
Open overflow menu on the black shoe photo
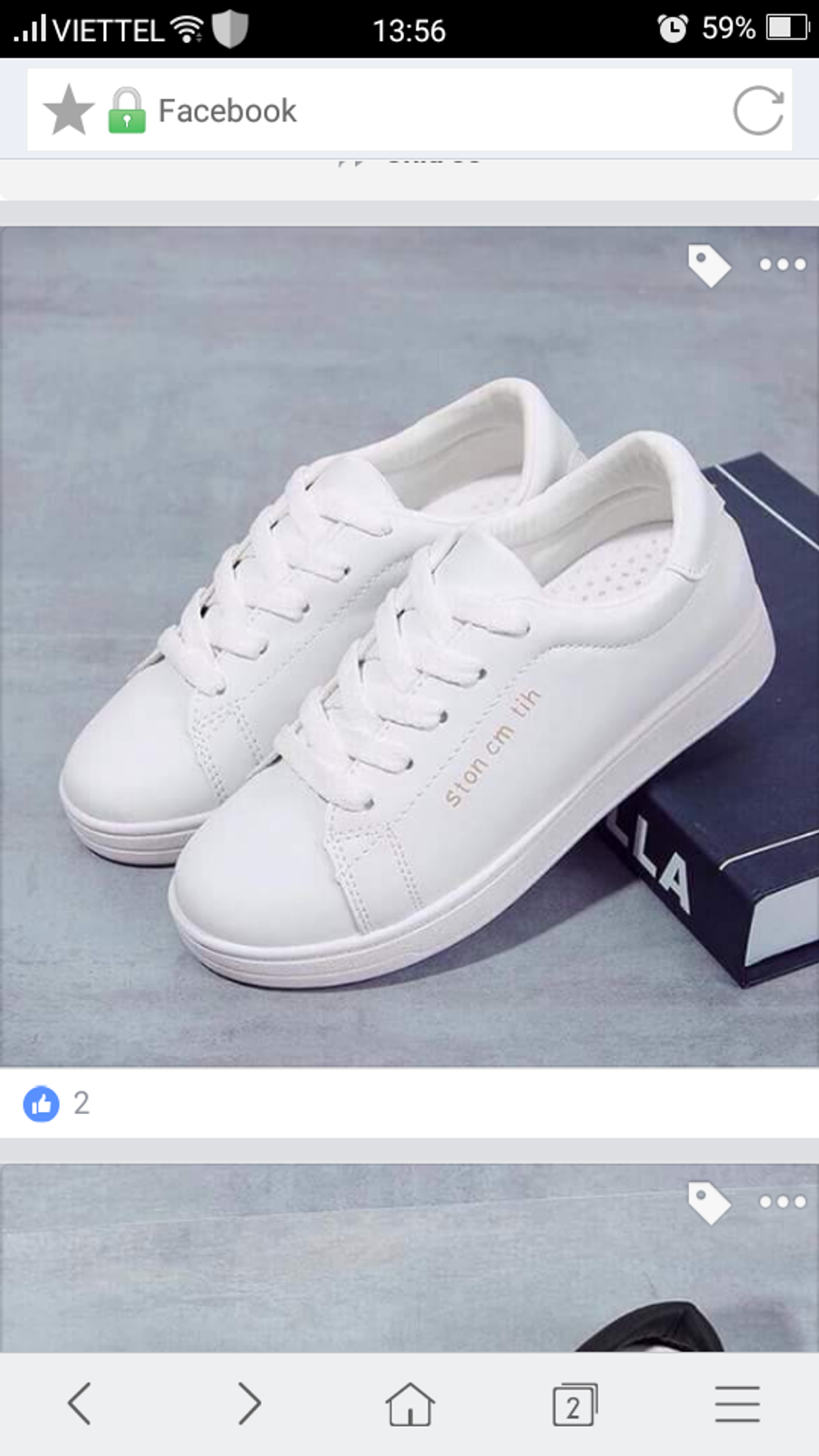click(x=782, y=1202)
